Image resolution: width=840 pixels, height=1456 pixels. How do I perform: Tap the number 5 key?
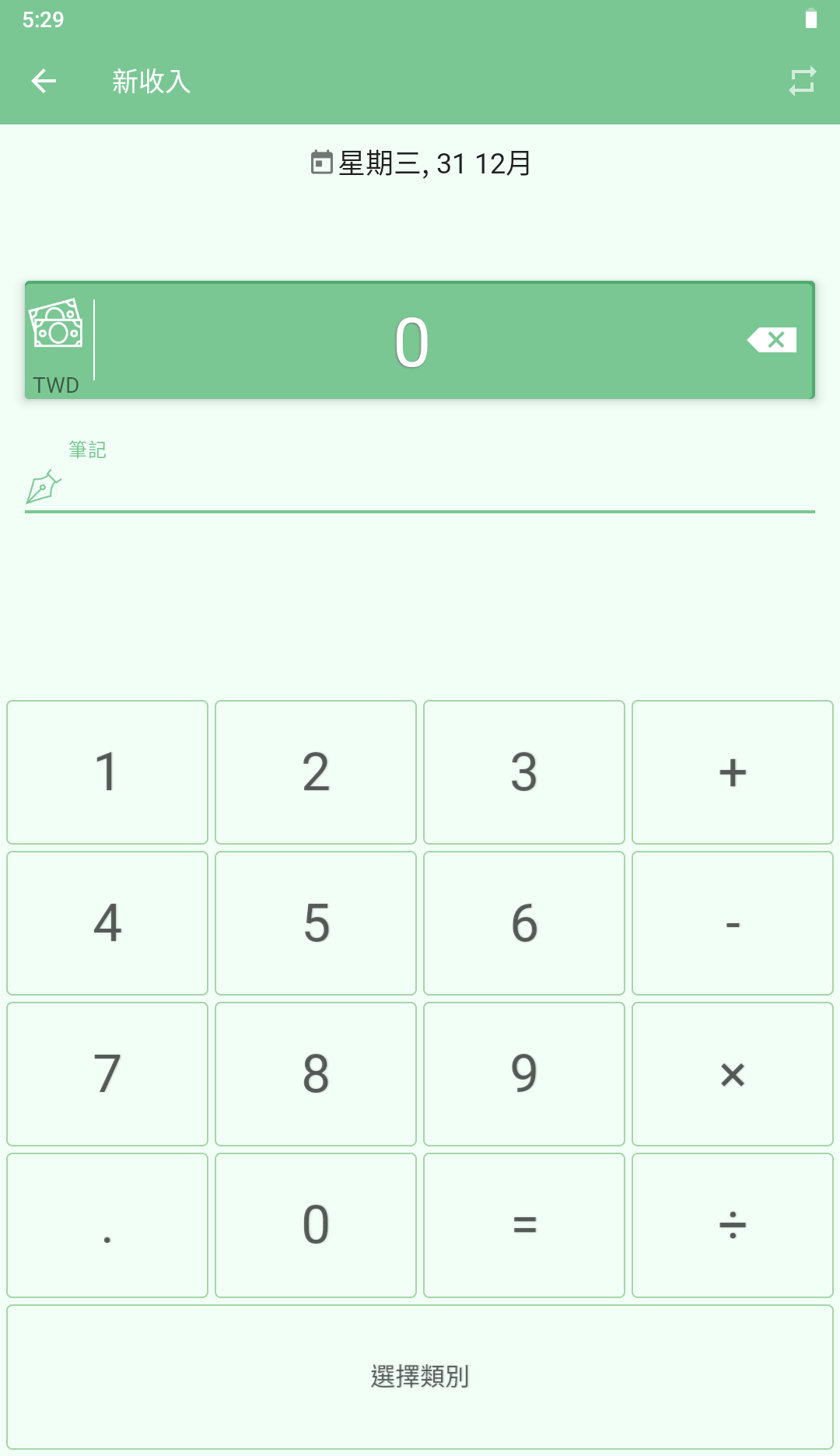click(316, 923)
